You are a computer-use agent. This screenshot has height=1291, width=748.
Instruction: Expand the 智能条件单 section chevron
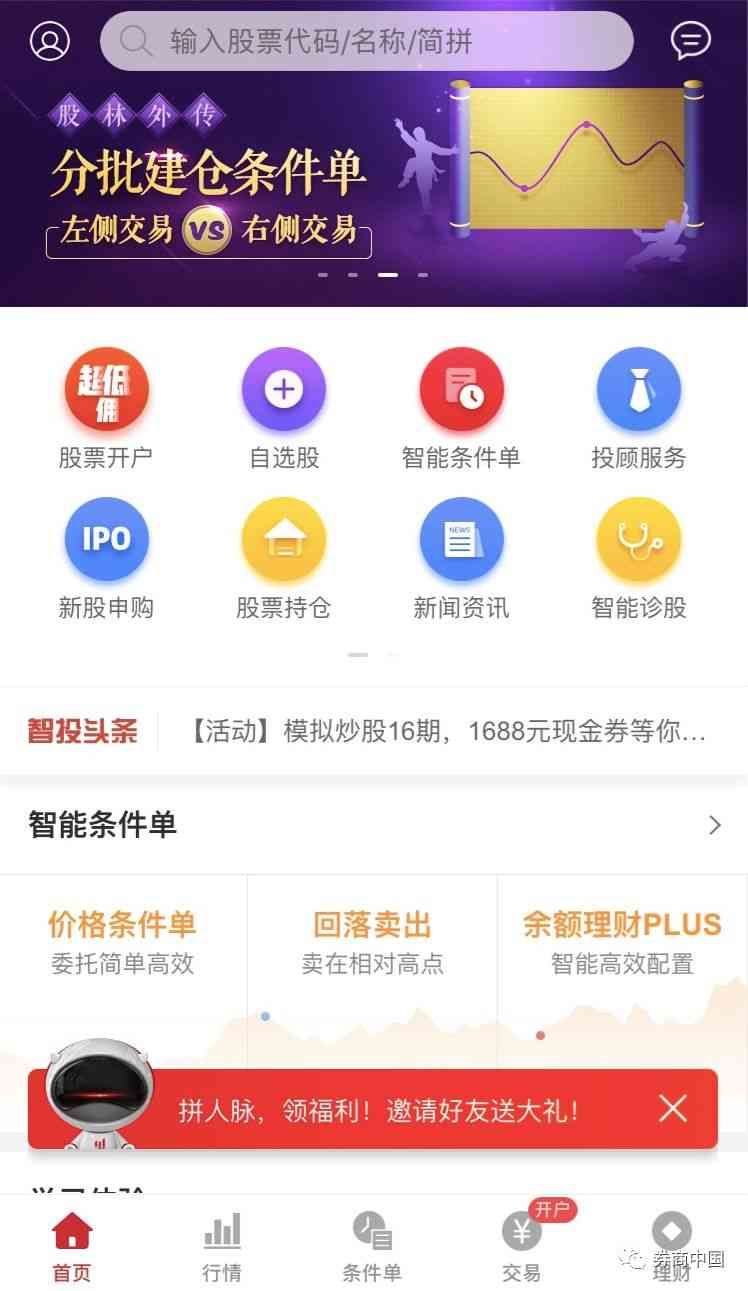click(x=714, y=825)
